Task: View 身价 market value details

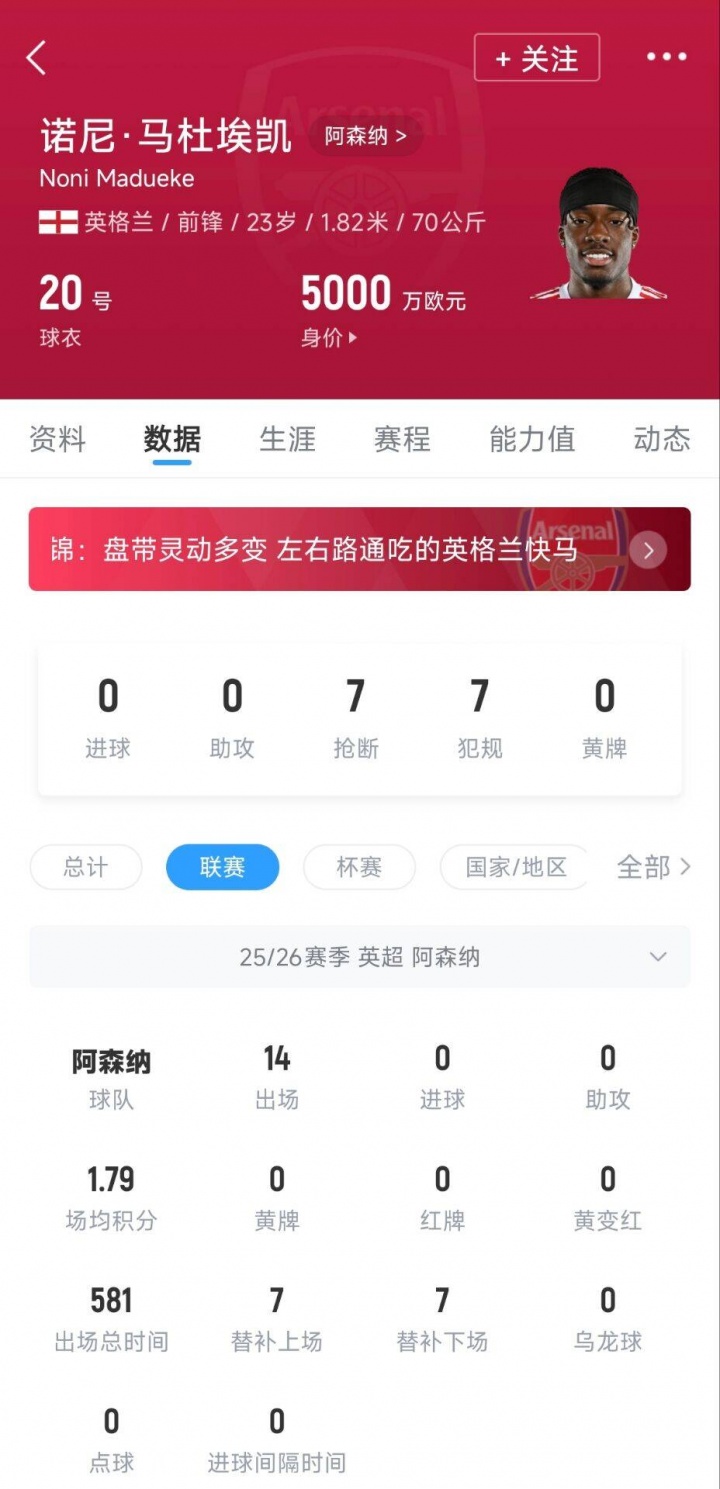Action: [x=329, y=338]
